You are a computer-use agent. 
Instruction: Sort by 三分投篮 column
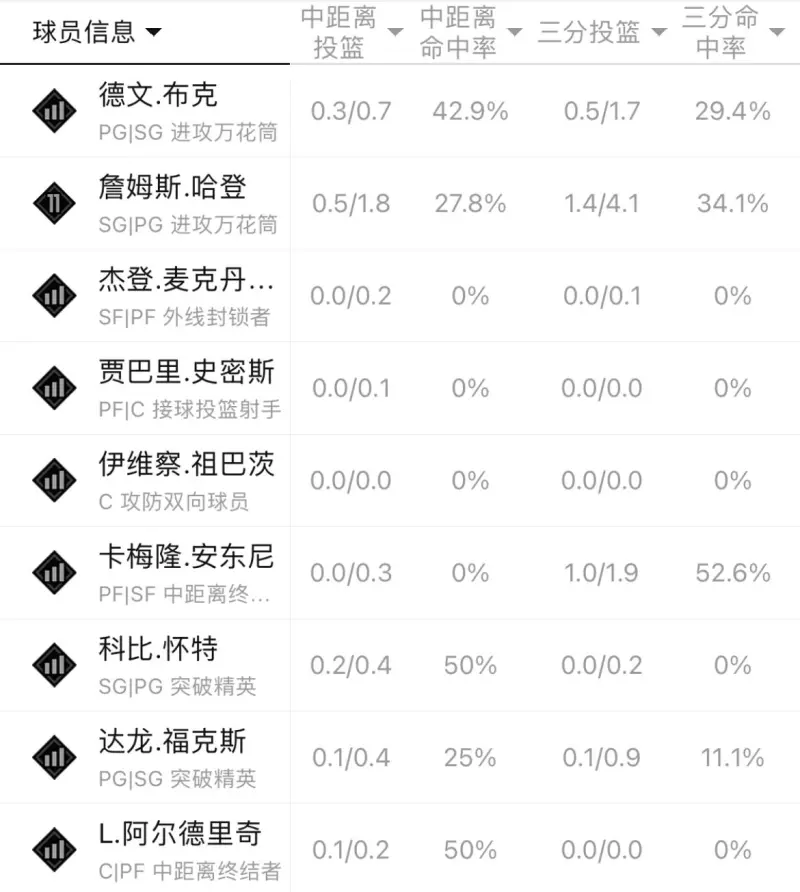[601, 32]
